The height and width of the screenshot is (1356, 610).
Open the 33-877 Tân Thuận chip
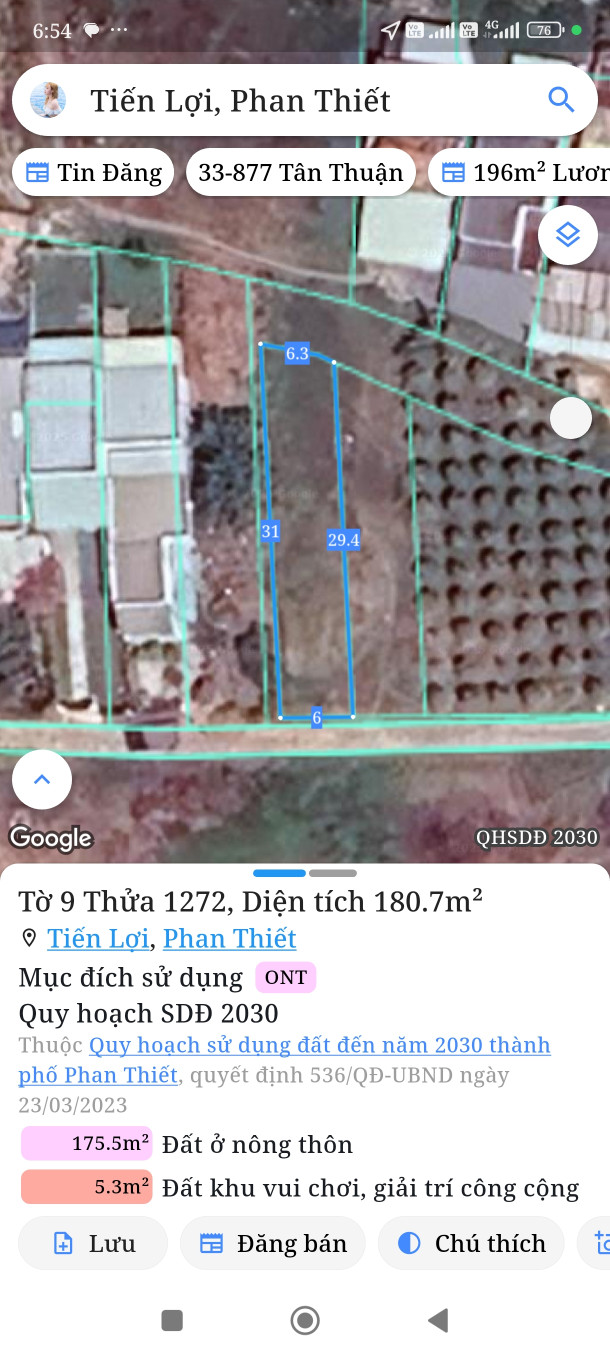click(300, 173)
